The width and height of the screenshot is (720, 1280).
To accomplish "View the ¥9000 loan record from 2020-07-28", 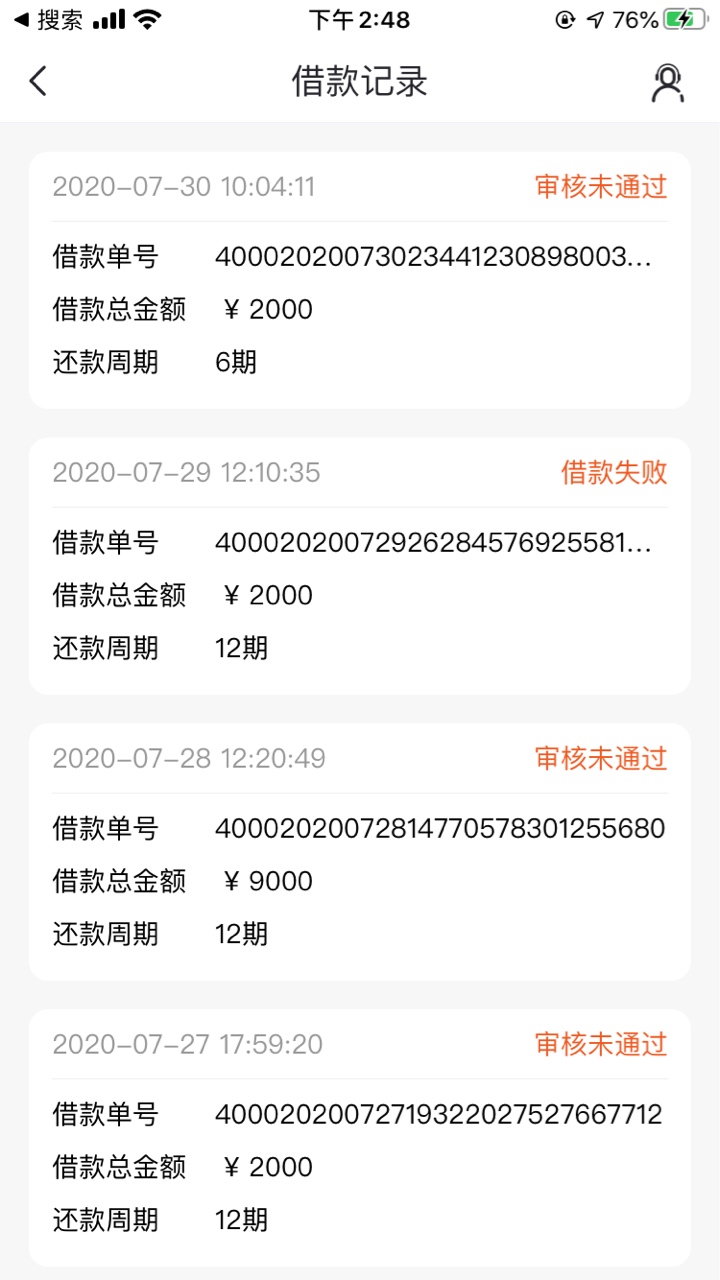I will click(360, 852).
